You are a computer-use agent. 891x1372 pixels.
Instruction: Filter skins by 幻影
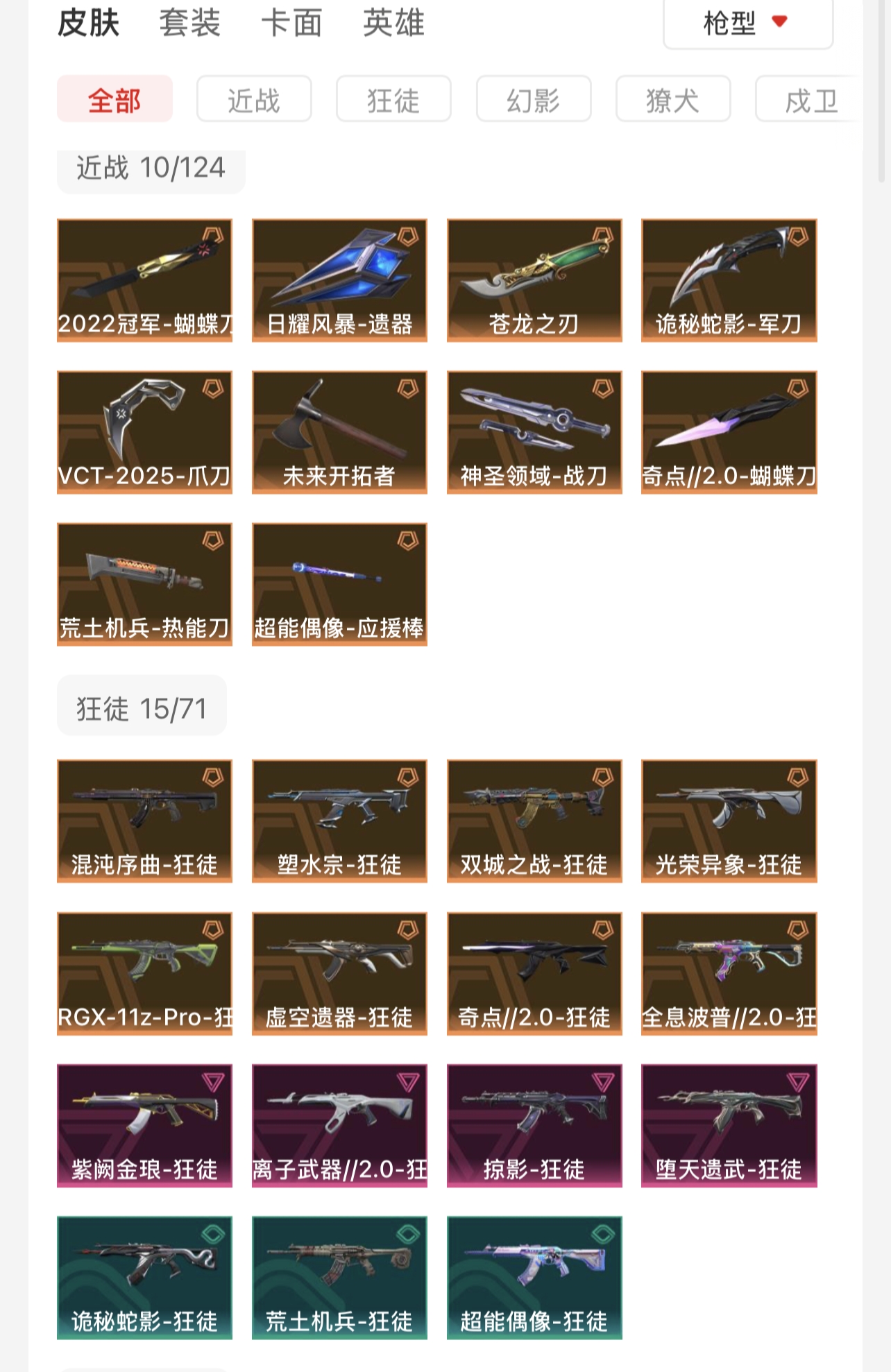pyautogui.click(x=533, y=99)
